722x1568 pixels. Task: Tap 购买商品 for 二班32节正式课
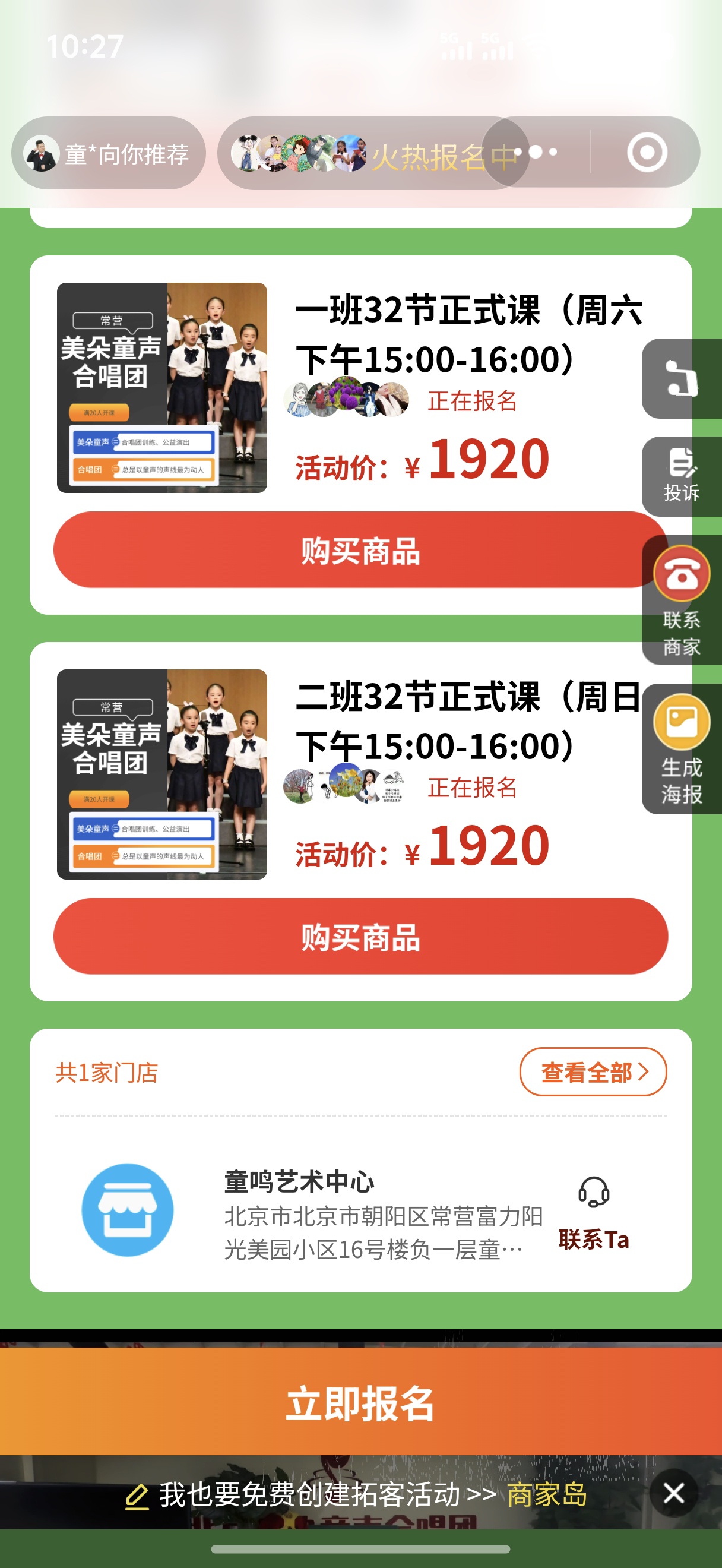click(x=360, y=937)
